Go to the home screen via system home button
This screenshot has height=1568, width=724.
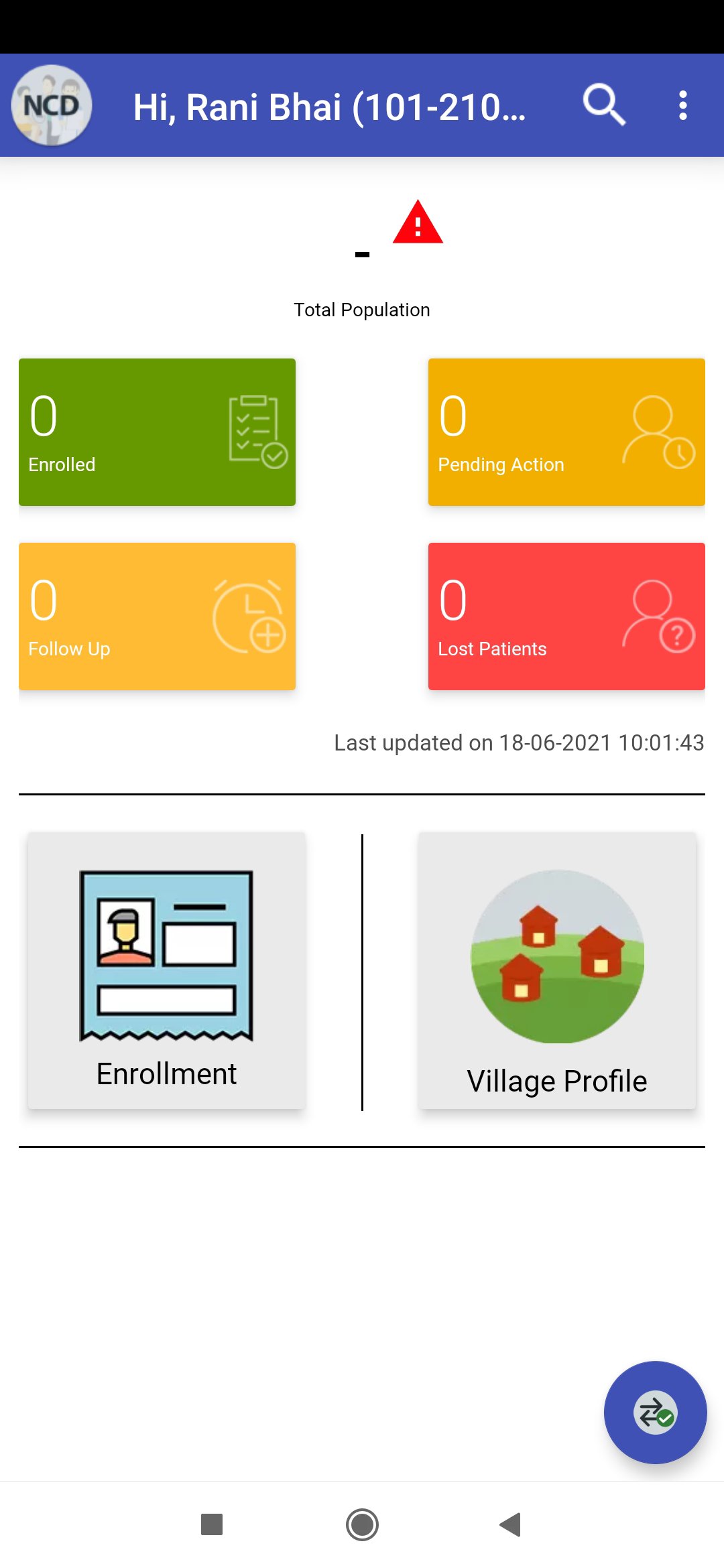pyautogui.click(x=362, y=1524)
